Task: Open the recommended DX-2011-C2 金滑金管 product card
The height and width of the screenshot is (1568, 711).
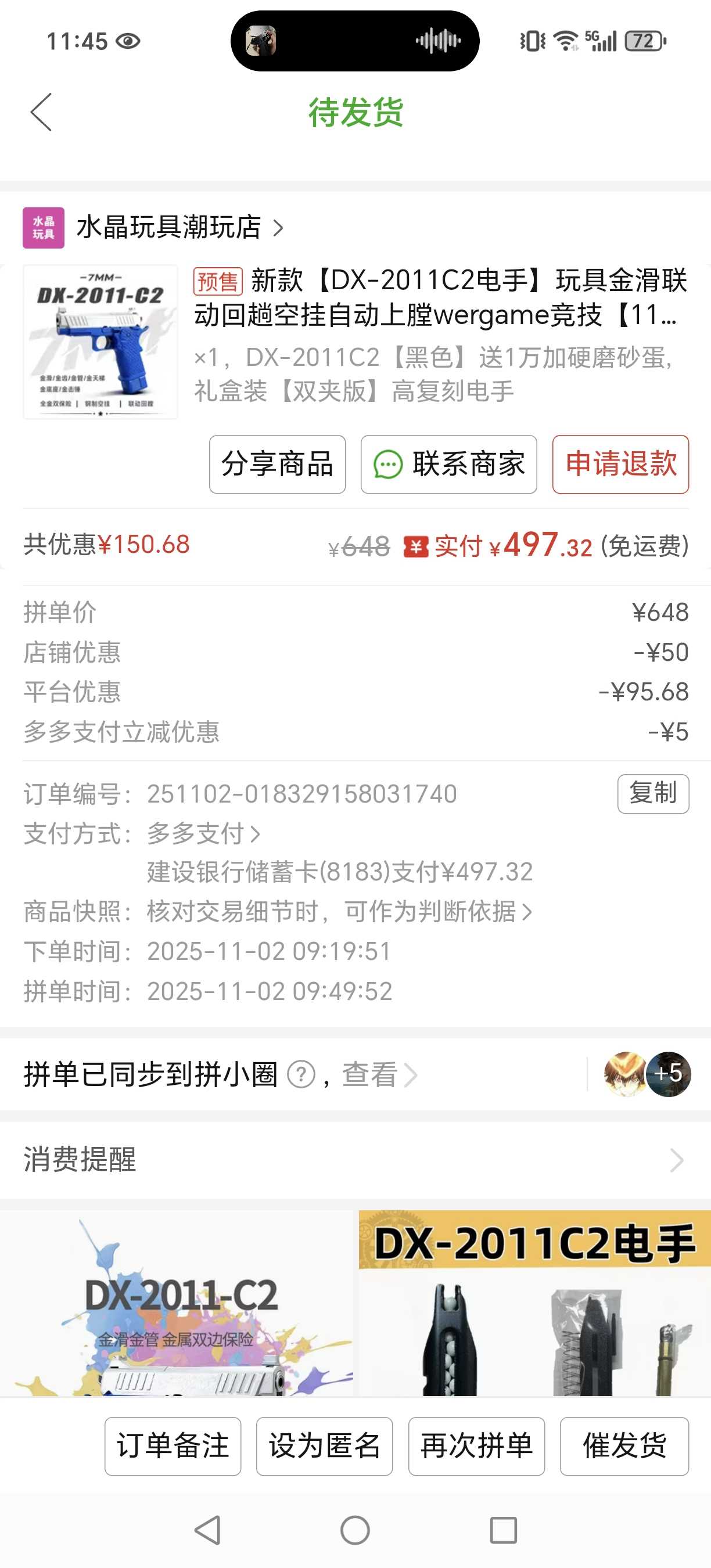Action: pos(177,1303)
